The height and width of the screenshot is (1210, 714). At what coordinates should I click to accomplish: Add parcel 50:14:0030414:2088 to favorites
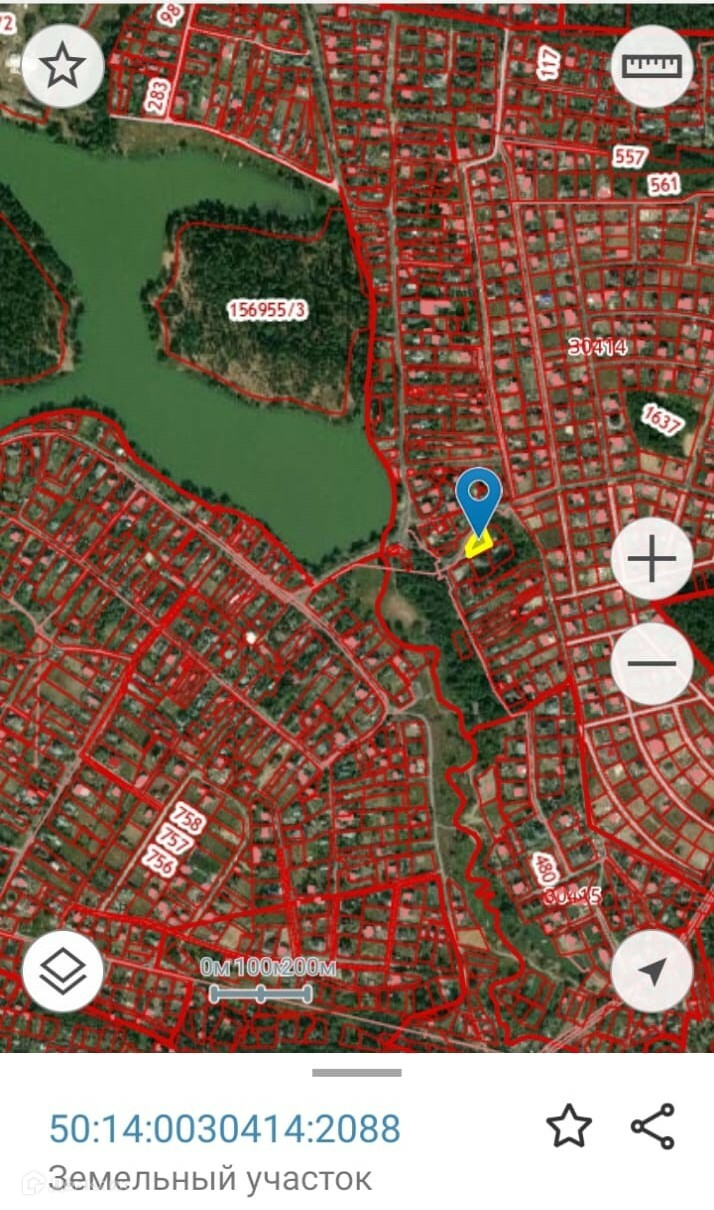569,1127
